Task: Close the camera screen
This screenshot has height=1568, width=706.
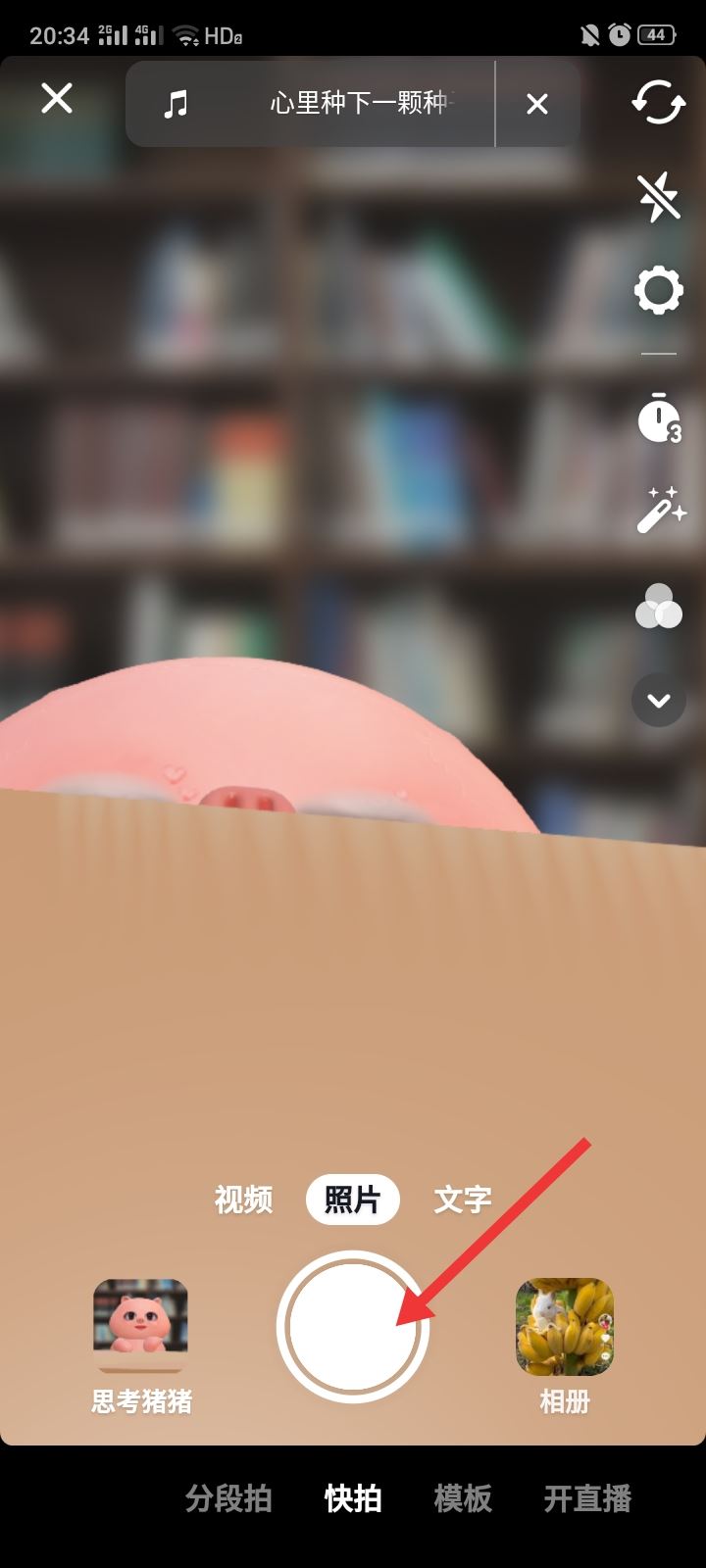Action: pos(57,98)
